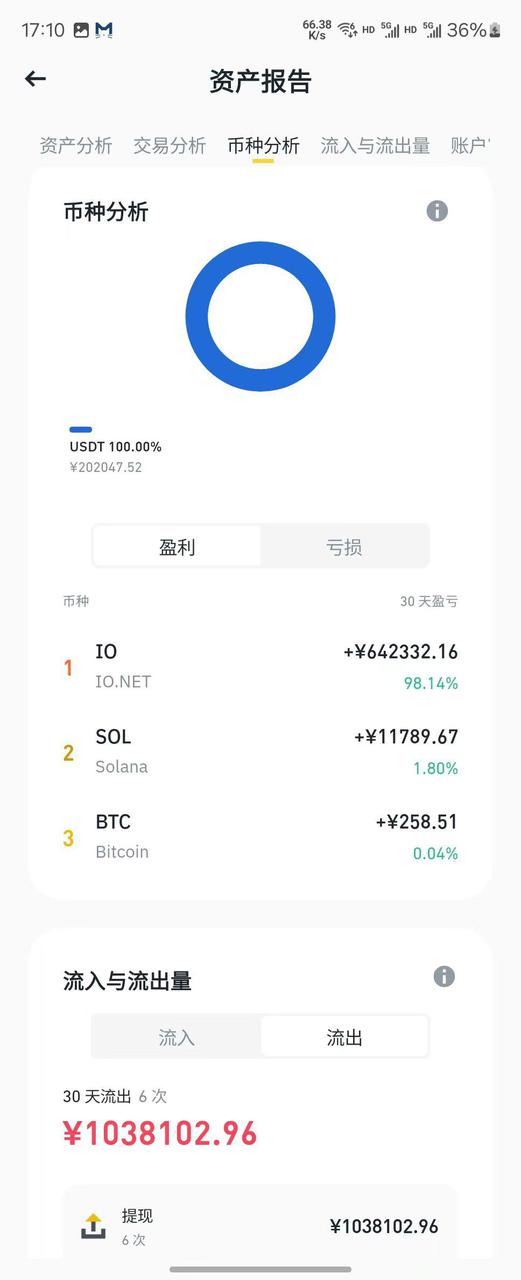Switch to the 资产分析 tab
Image resolution: width=521 pixels, height=1280 pixels.
(x=76, y=146)
